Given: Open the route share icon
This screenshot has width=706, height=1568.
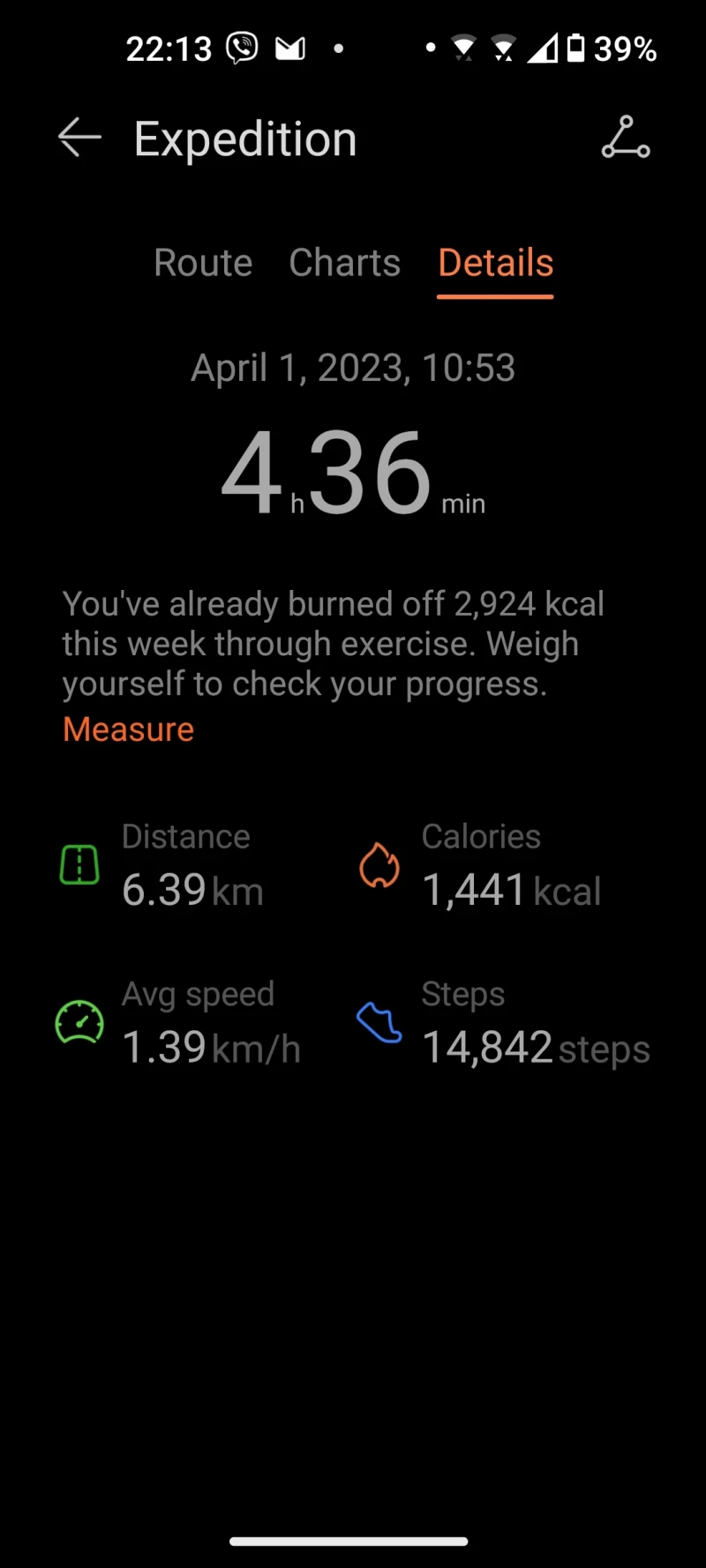Looking at the screenshot, I should tap(626, 138).
